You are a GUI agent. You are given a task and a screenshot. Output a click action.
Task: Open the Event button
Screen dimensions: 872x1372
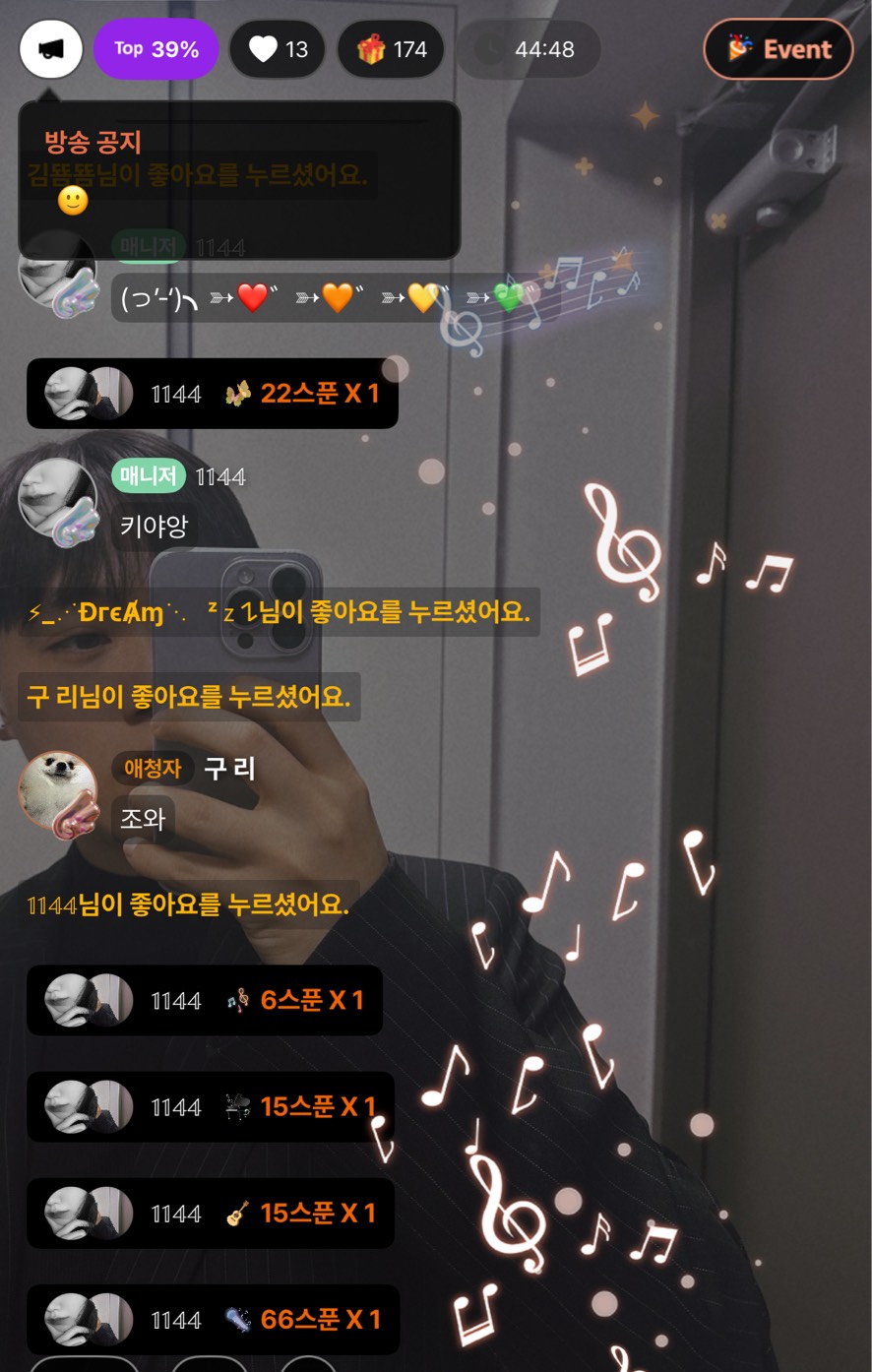click(779, 49)
